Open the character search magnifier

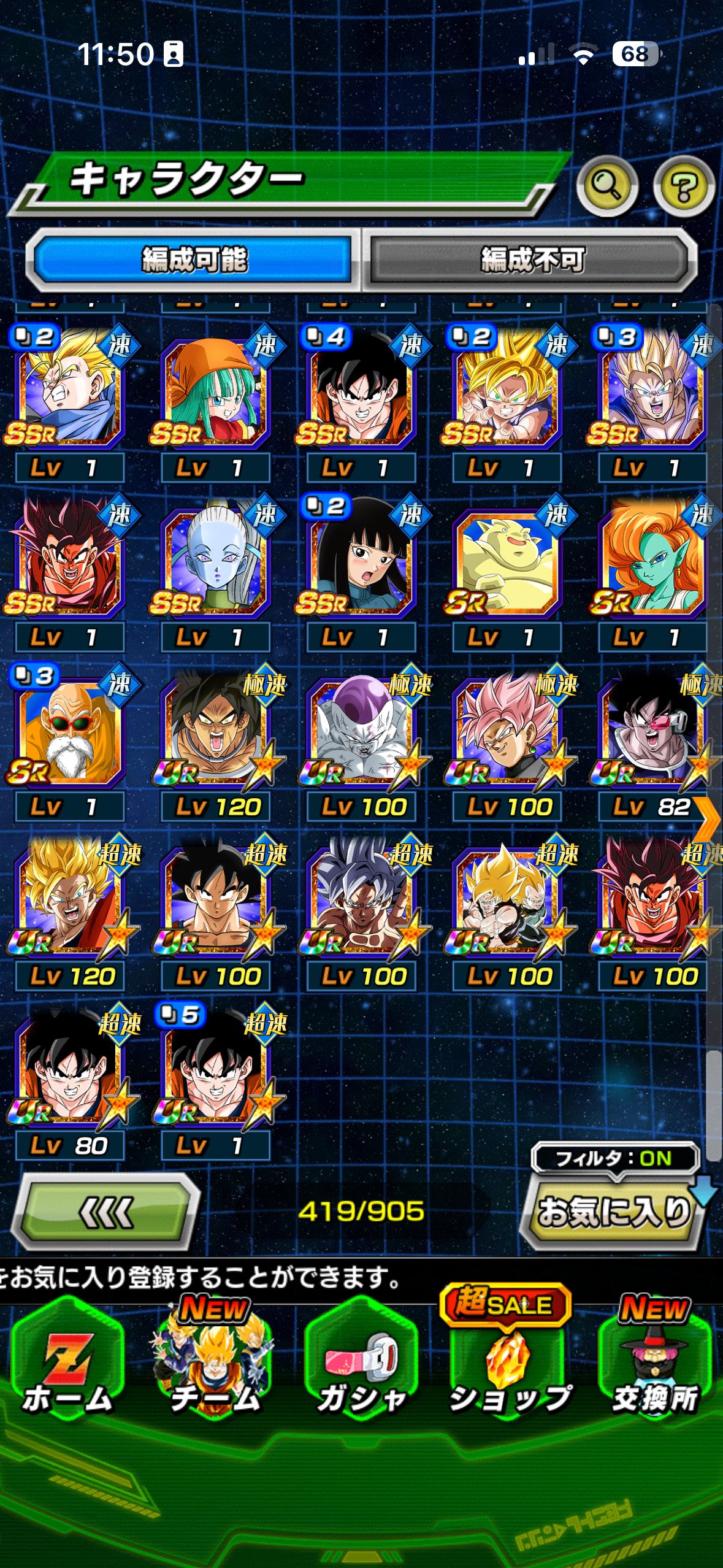point(606,186)
